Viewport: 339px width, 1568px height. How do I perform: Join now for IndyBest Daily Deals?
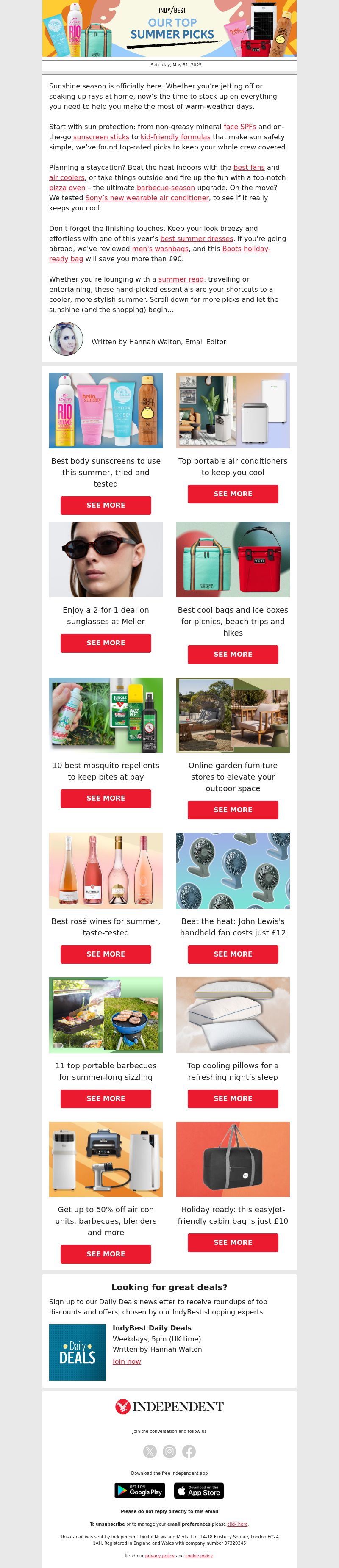[x=127, y=1361]
